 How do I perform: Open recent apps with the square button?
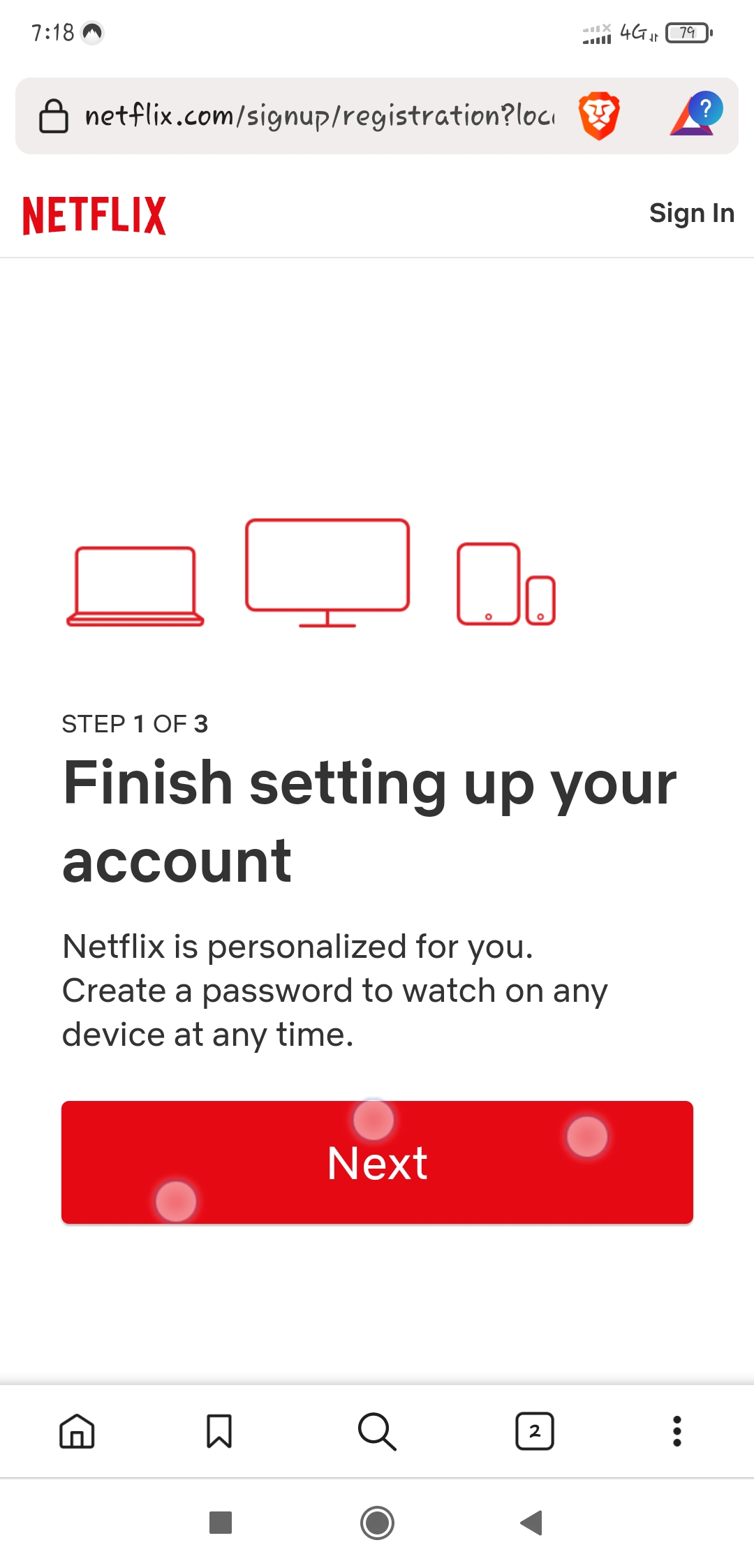[221, 1523]
